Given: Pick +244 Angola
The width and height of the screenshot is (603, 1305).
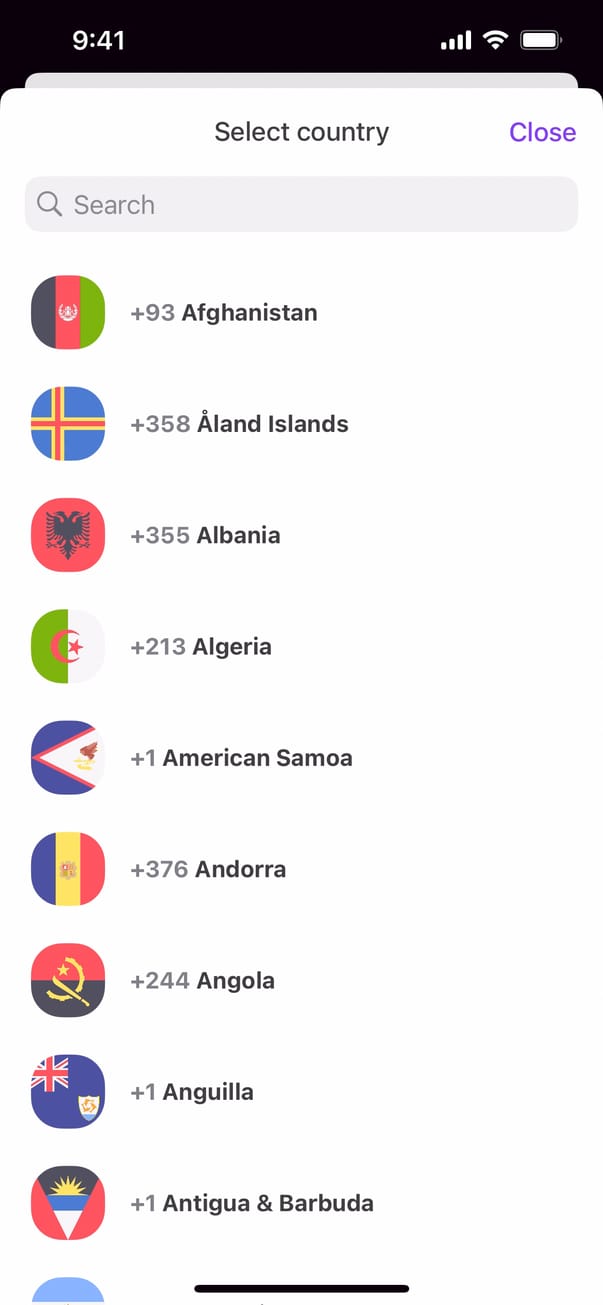Looking at the screenshot, I should [x=203, y=981].
